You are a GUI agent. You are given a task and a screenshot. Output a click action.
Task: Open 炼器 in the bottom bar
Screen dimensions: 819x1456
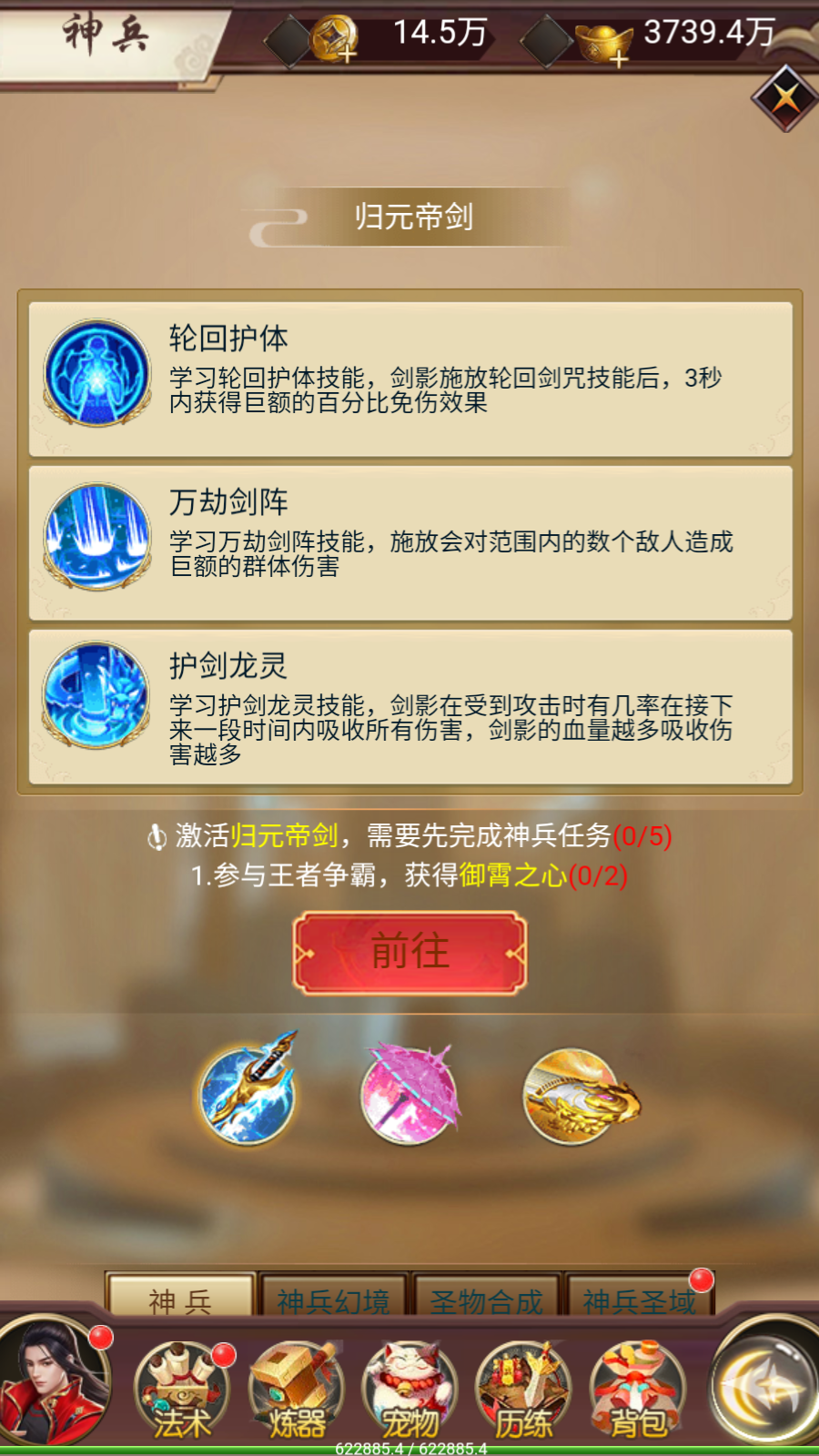pos(297,1390)
